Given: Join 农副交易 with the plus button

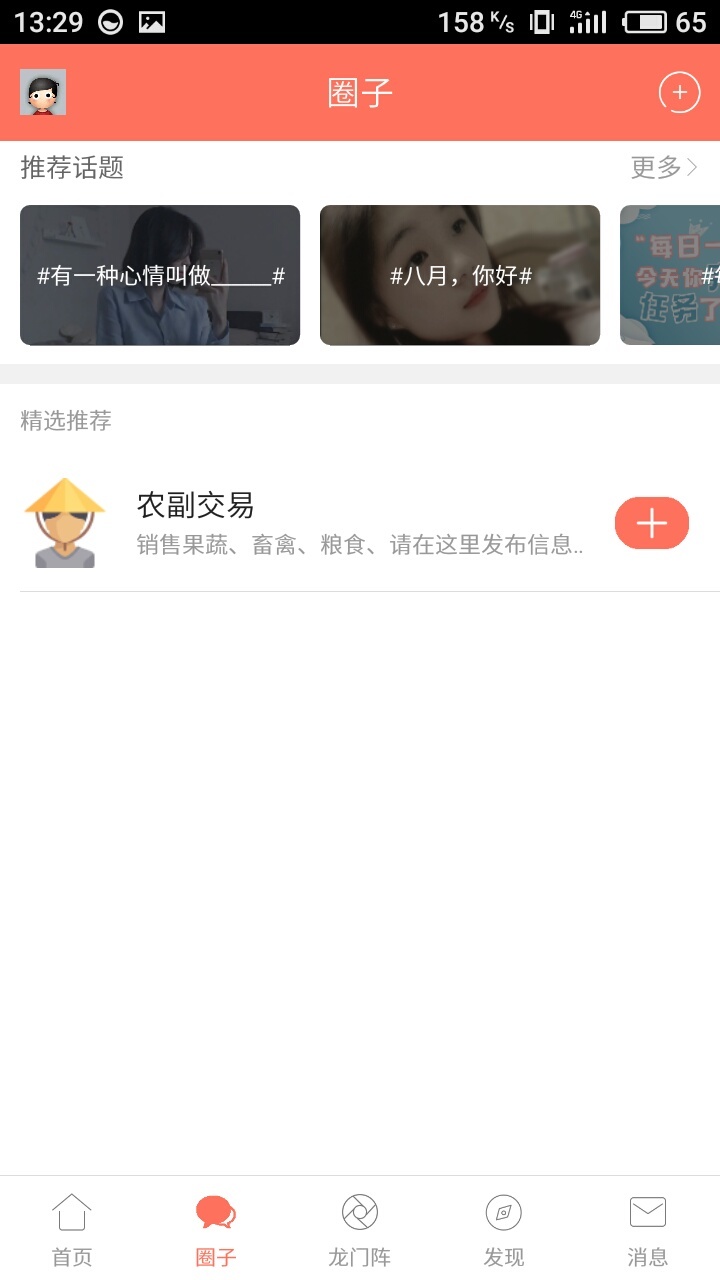Looking at the screenshot, I should click(x=651, y=523).
